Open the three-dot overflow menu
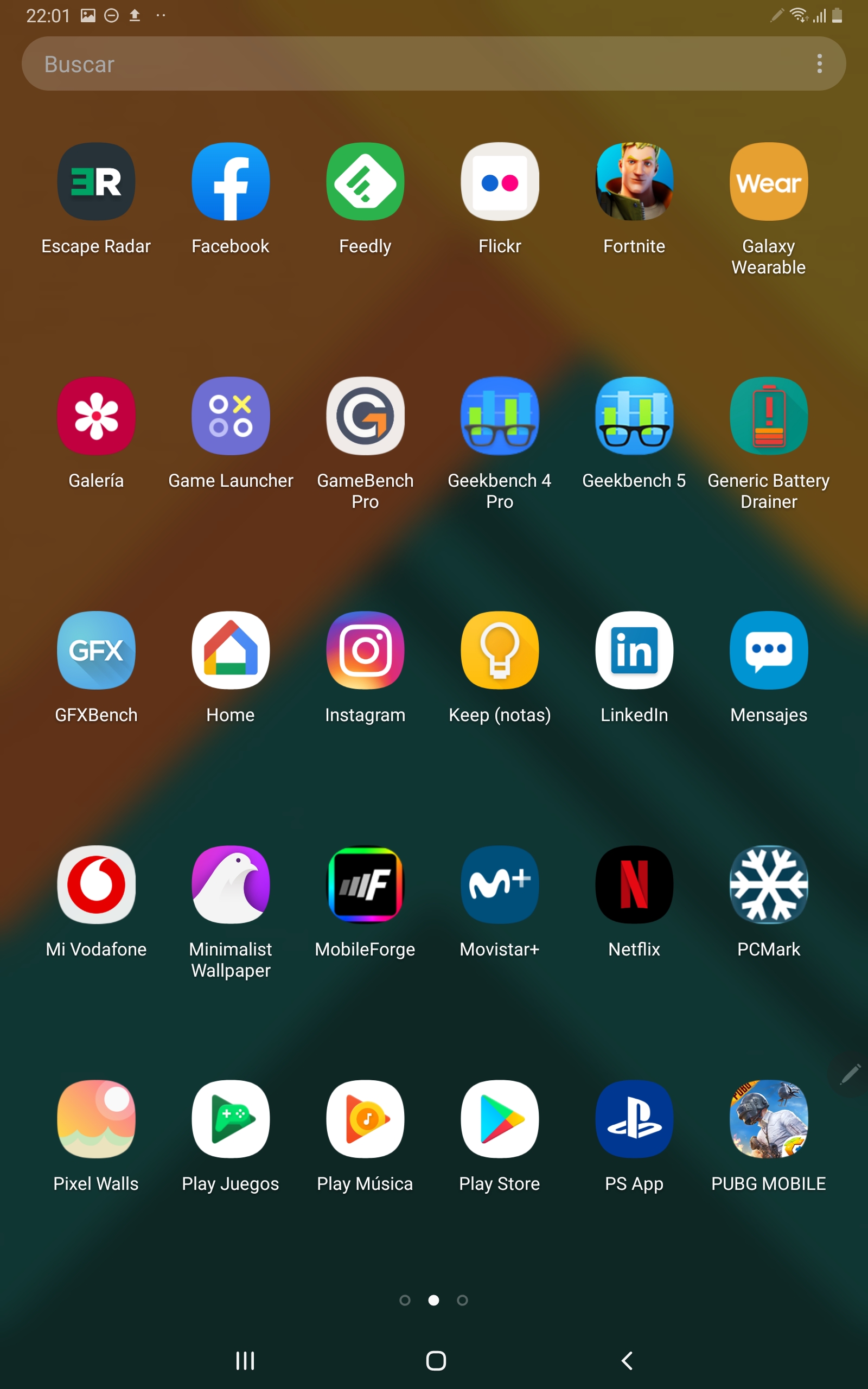This screenshot has width=868, height=1389. click(819, 63)
